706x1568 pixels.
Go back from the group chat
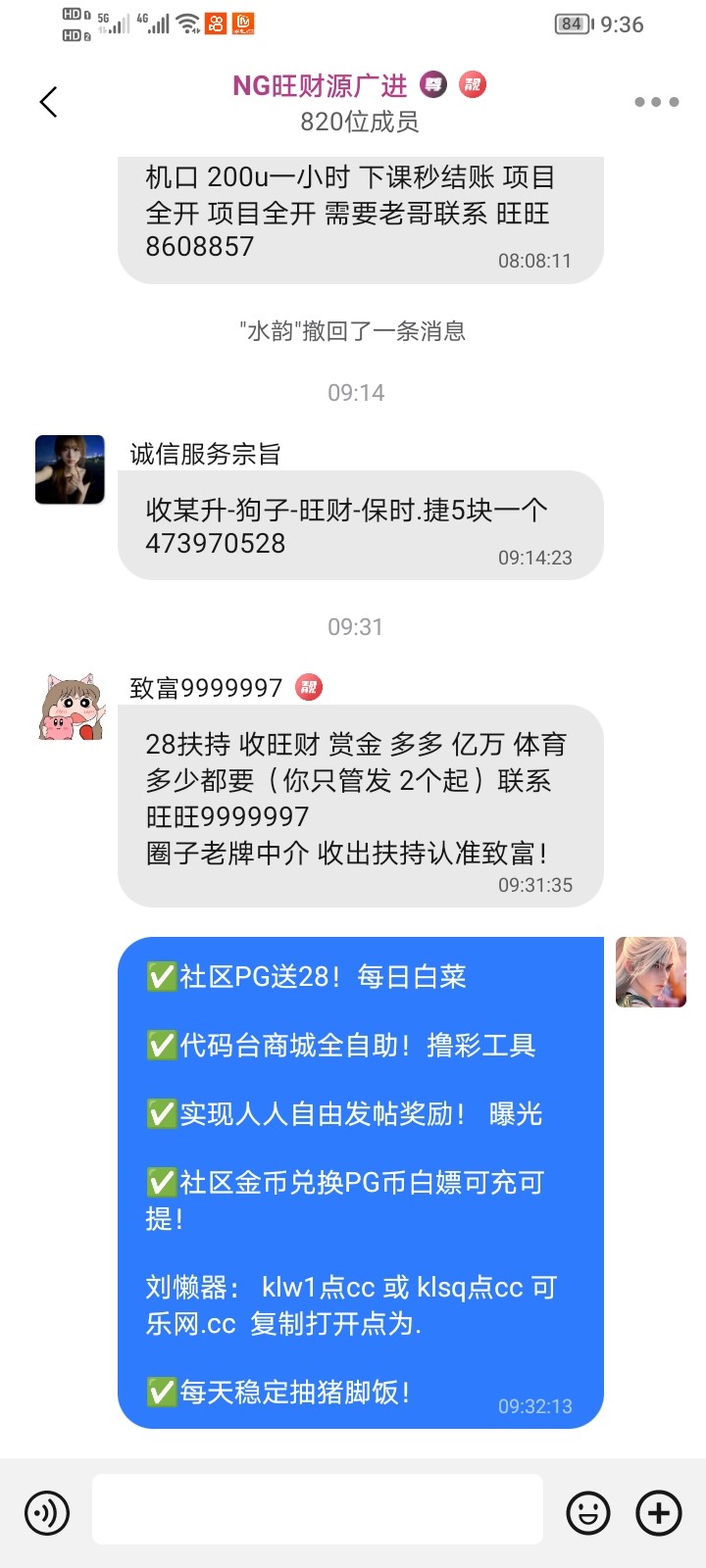[48, 102]
